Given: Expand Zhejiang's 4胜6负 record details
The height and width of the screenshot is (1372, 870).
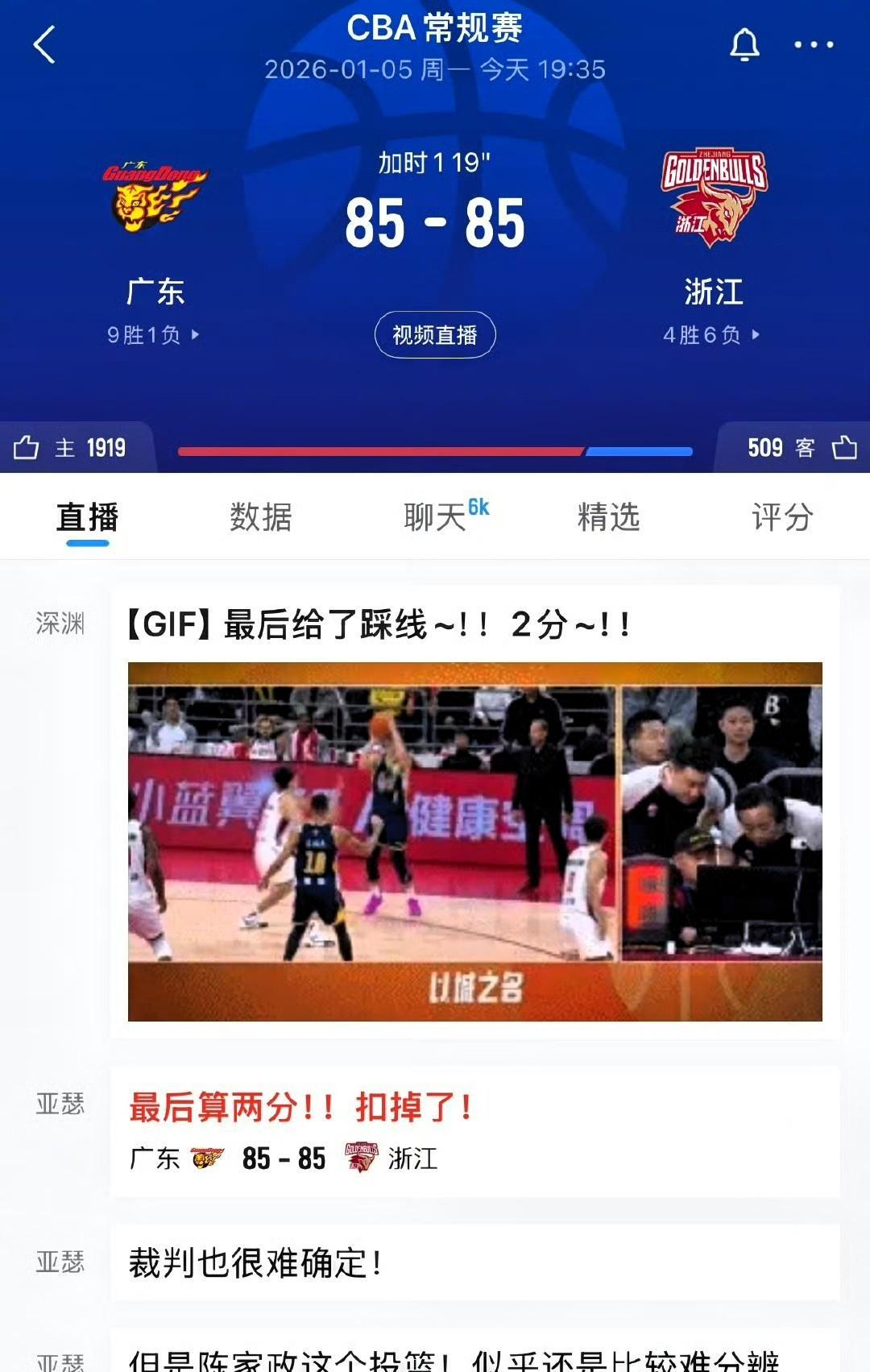Looking at the screenshot, I should click(x=707, y=334).
